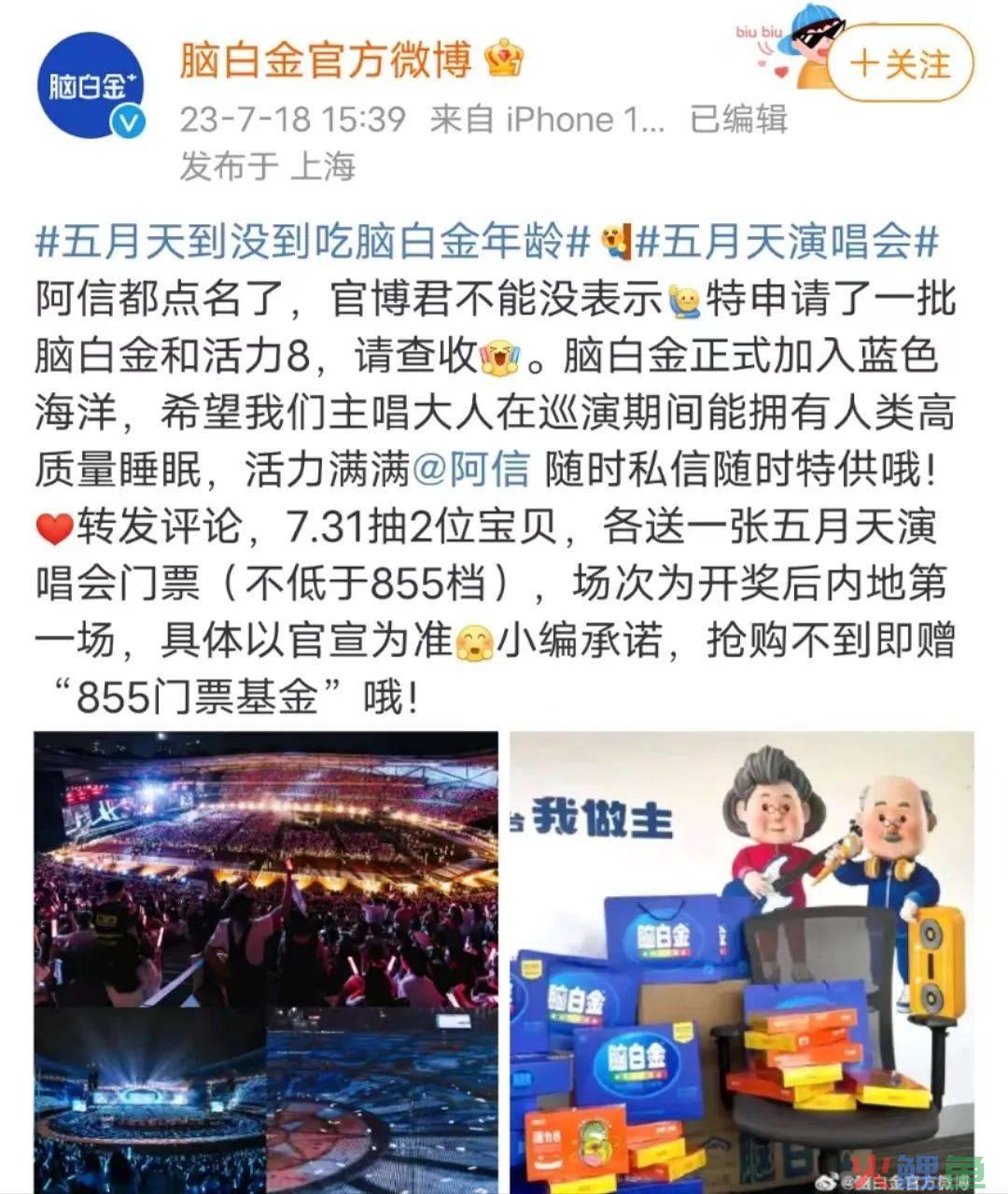1008x1194 pixels.
Task: Click the bowing emoji after 官博君不能没表示
Action: coord(687,301)
